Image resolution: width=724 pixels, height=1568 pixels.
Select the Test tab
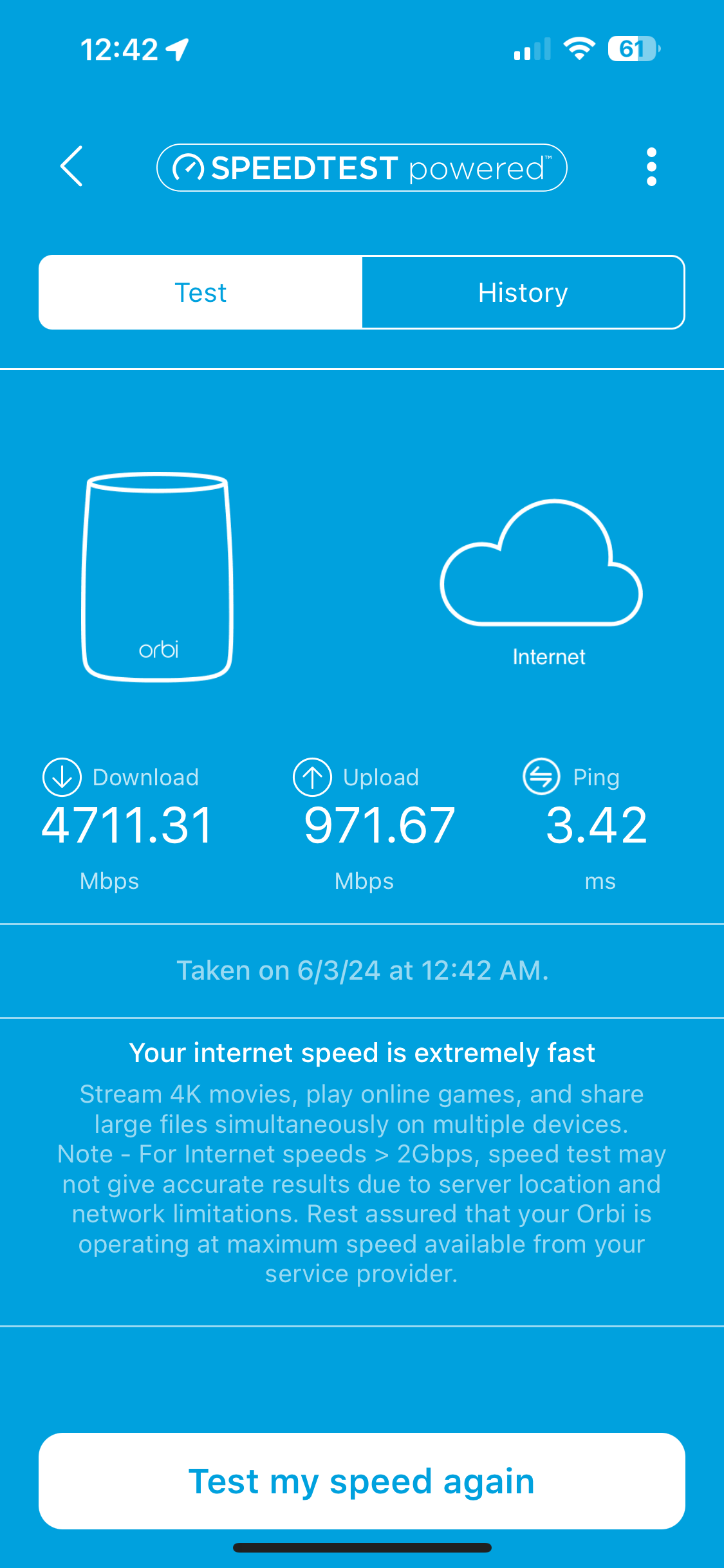tap(201, 293)
